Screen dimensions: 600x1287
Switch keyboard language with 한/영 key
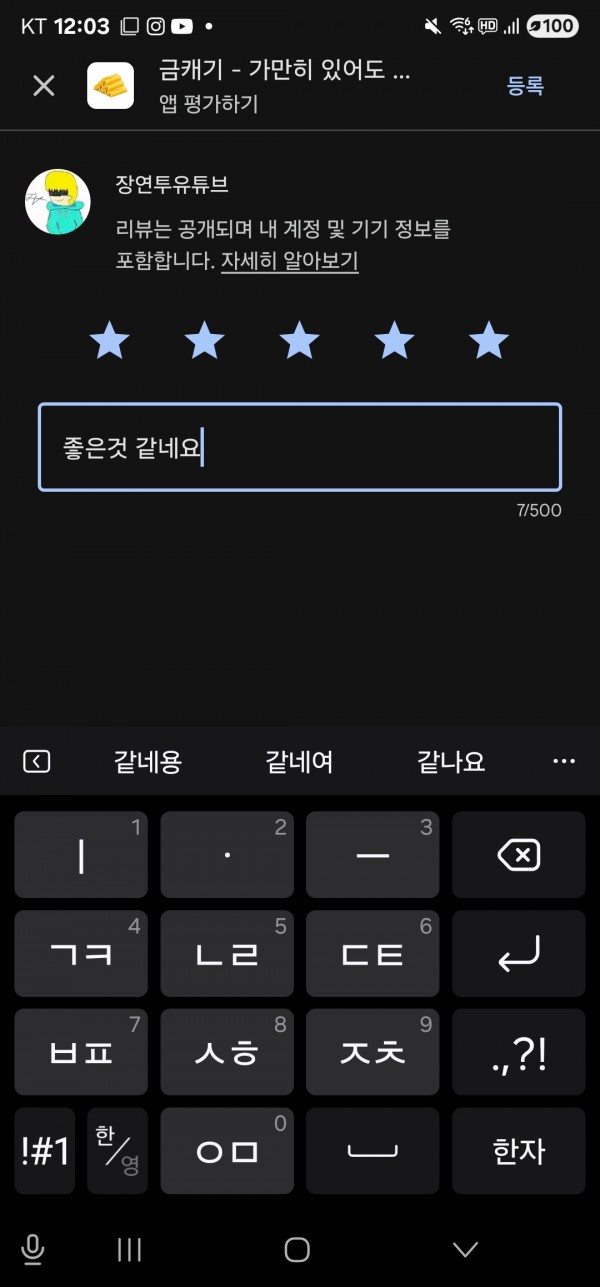pos(117,1151)
